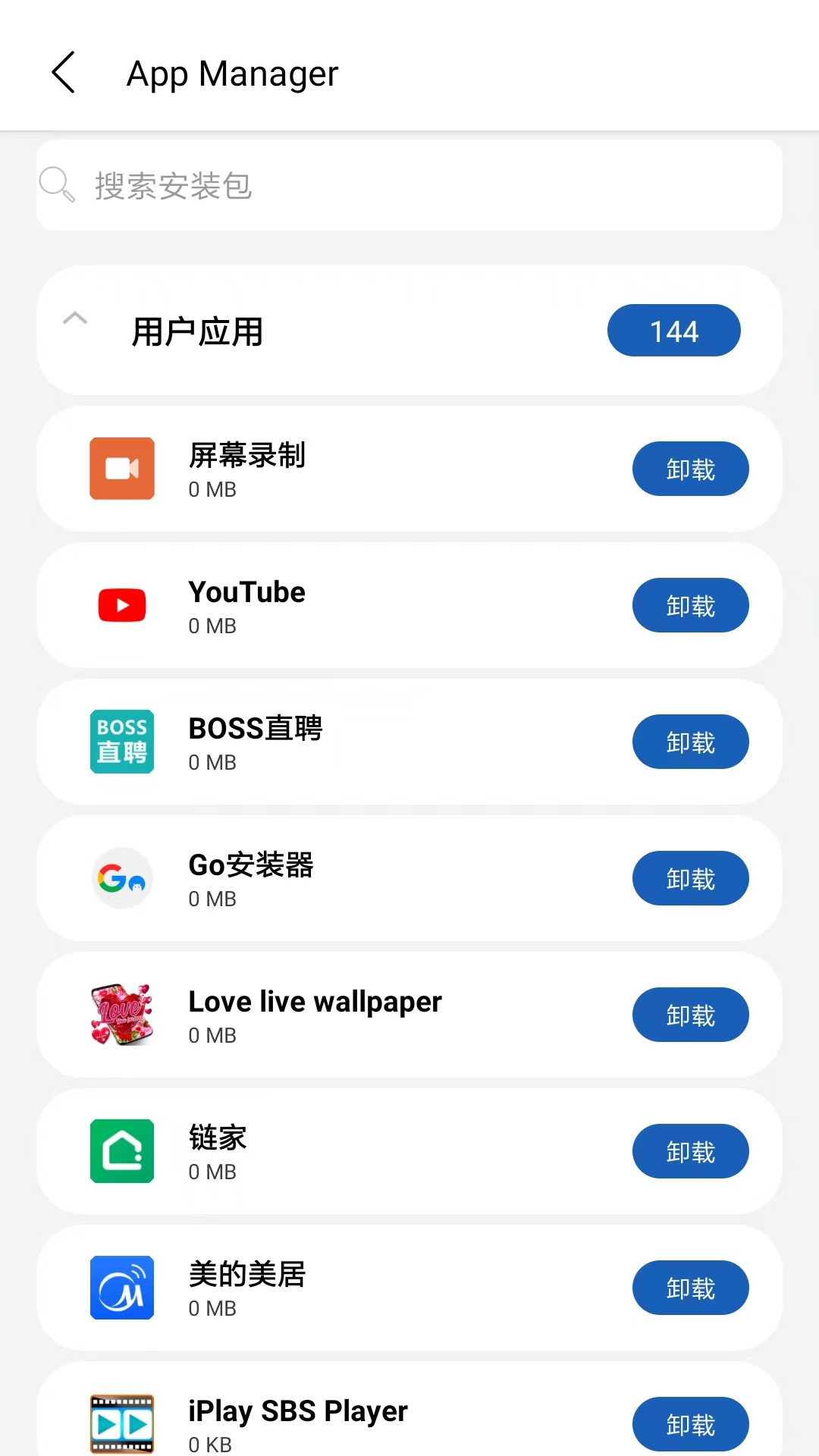Viewport: 819px width, 1456px height.
Task: Select the Love live wallpaper thumbnail icon
Action: [121, 1015]
